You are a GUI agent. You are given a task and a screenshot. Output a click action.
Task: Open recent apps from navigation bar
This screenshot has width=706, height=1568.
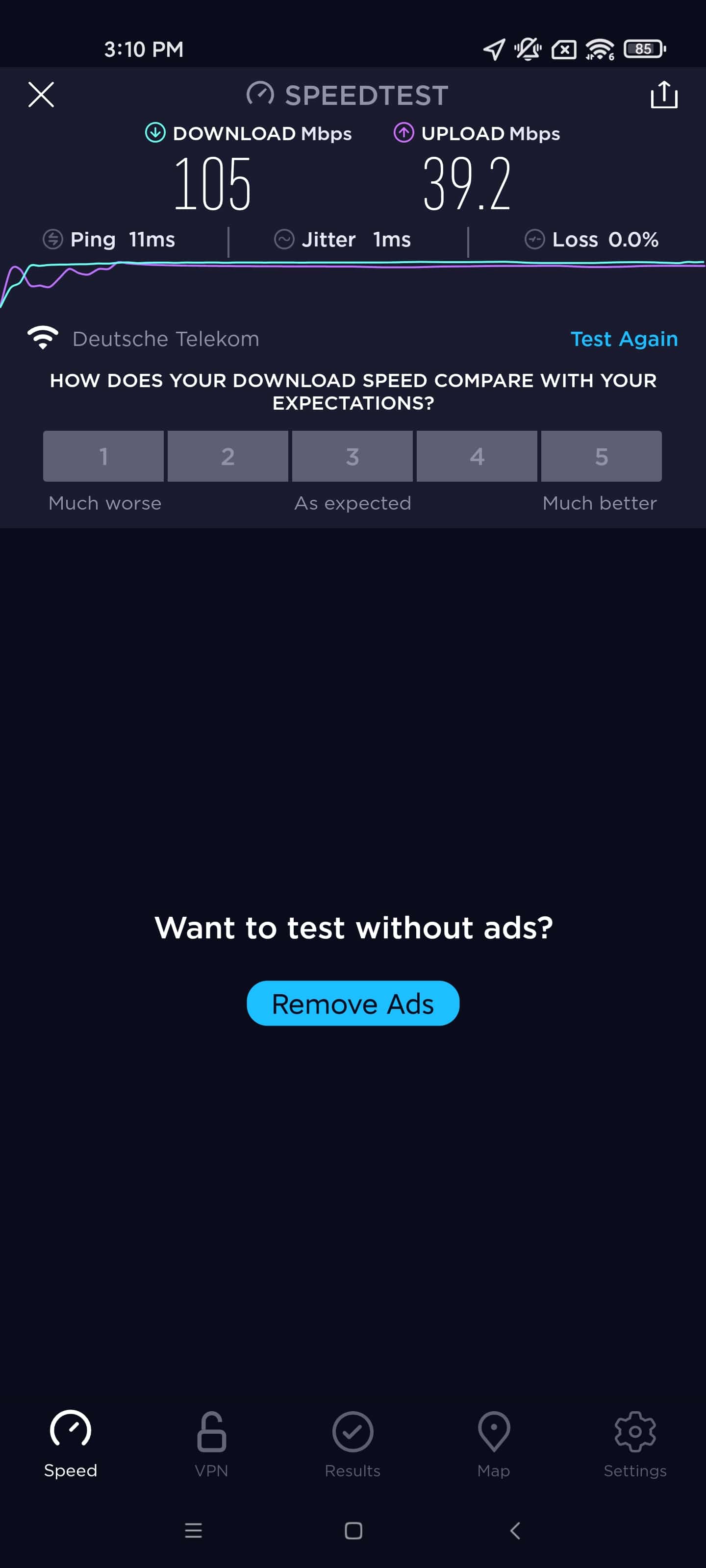coord(193,1530)
